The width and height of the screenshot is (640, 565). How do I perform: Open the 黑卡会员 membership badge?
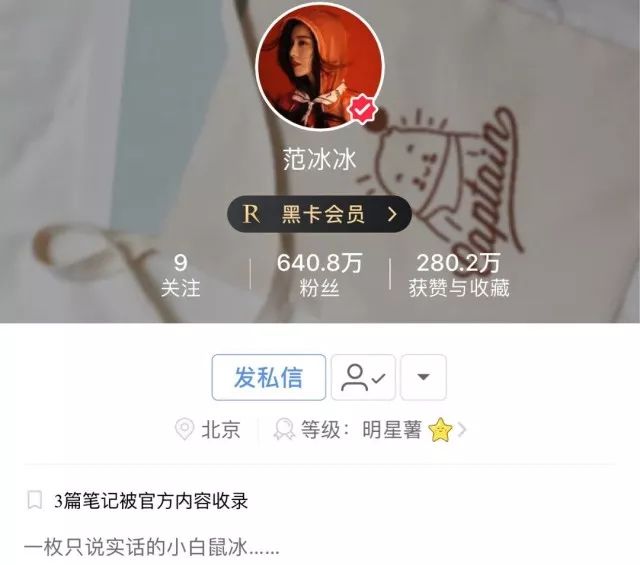(320, 214)
